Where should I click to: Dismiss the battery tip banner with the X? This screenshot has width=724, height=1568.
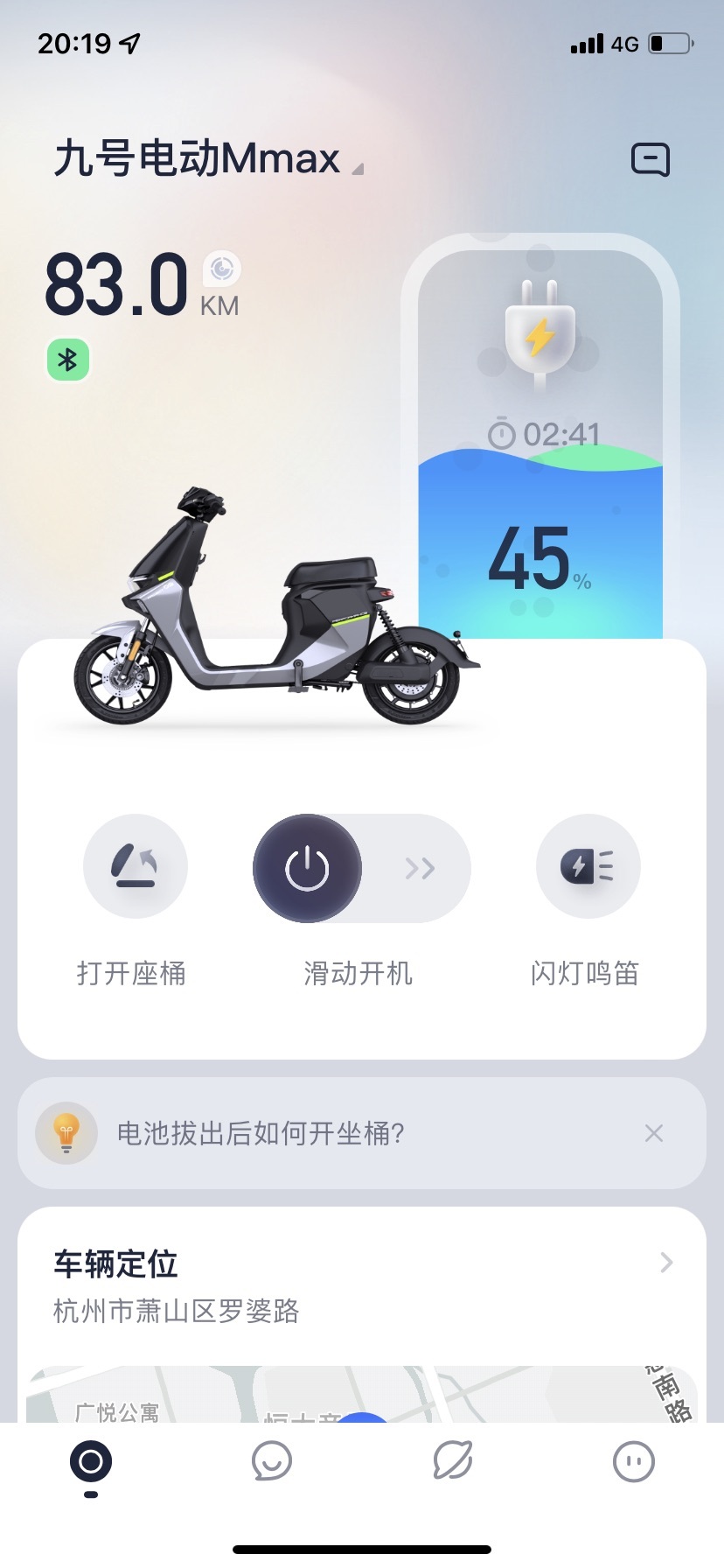pos(654,1133)
